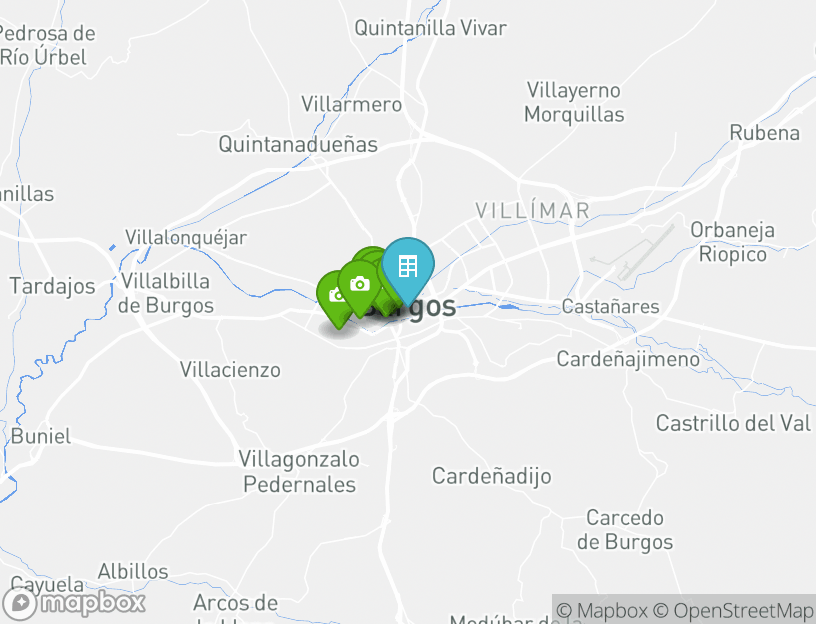Open the © Mapbox attribution link

pos(602,610)
